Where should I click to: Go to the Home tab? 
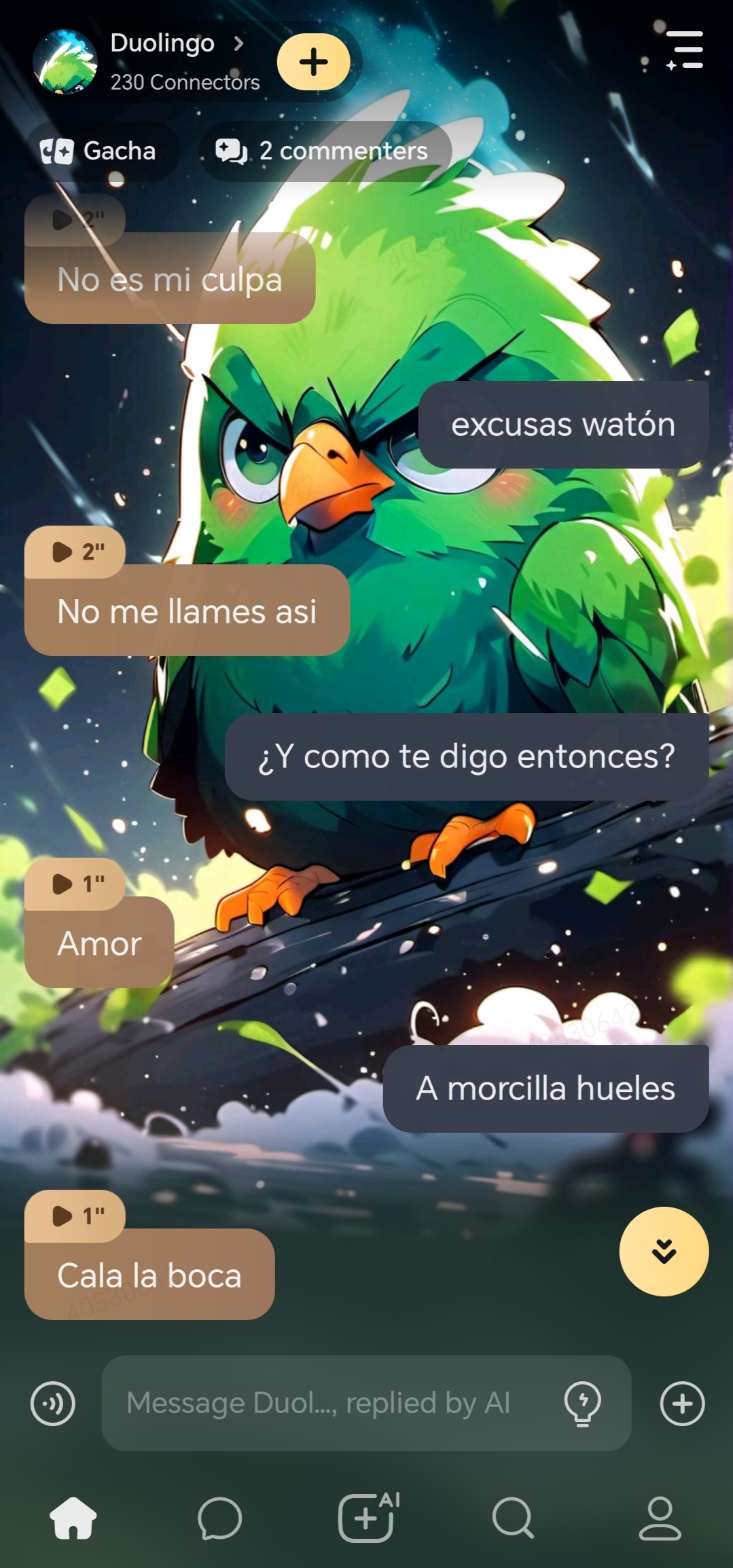pos(73,1518)
